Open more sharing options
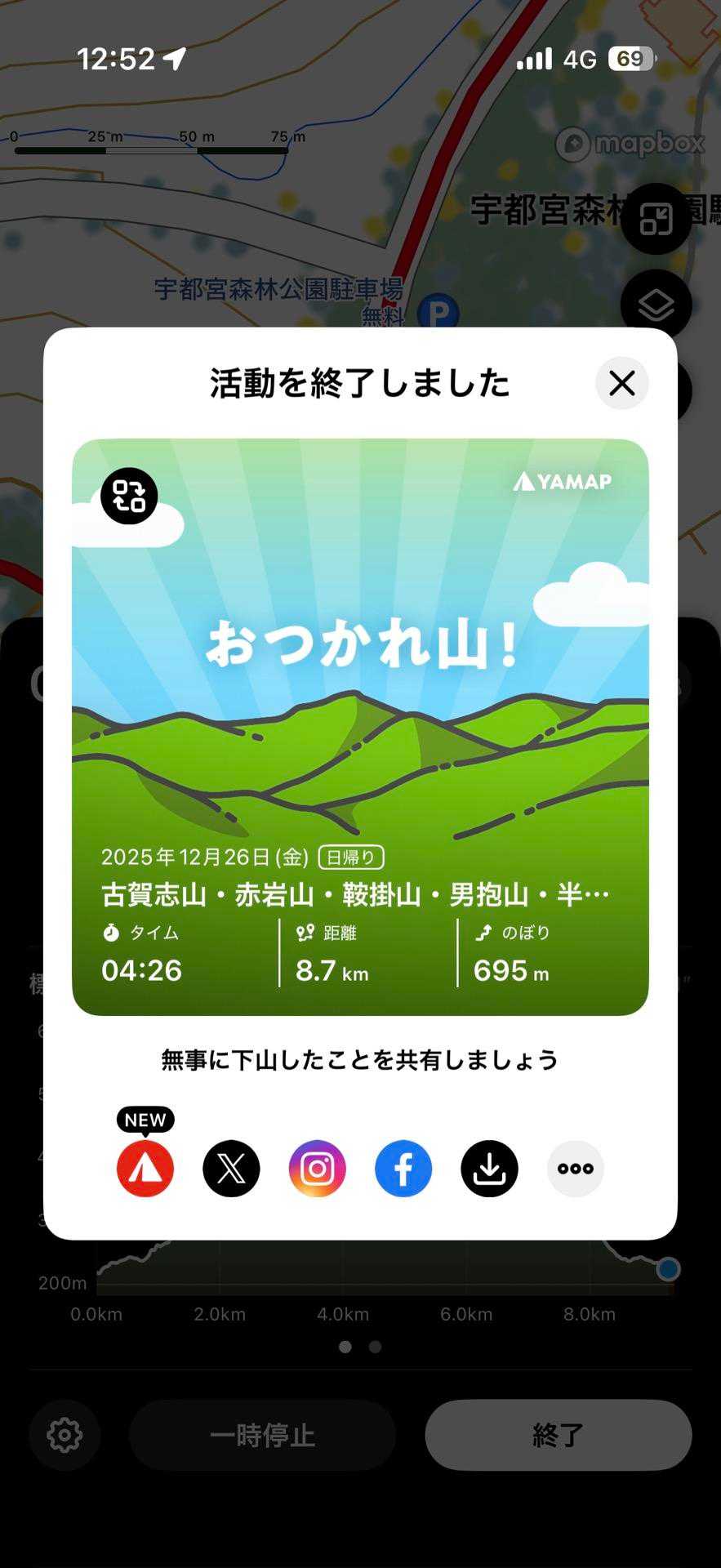Screen dimensions: 721x1568 pyautogui.click(x=576, y=1169)
